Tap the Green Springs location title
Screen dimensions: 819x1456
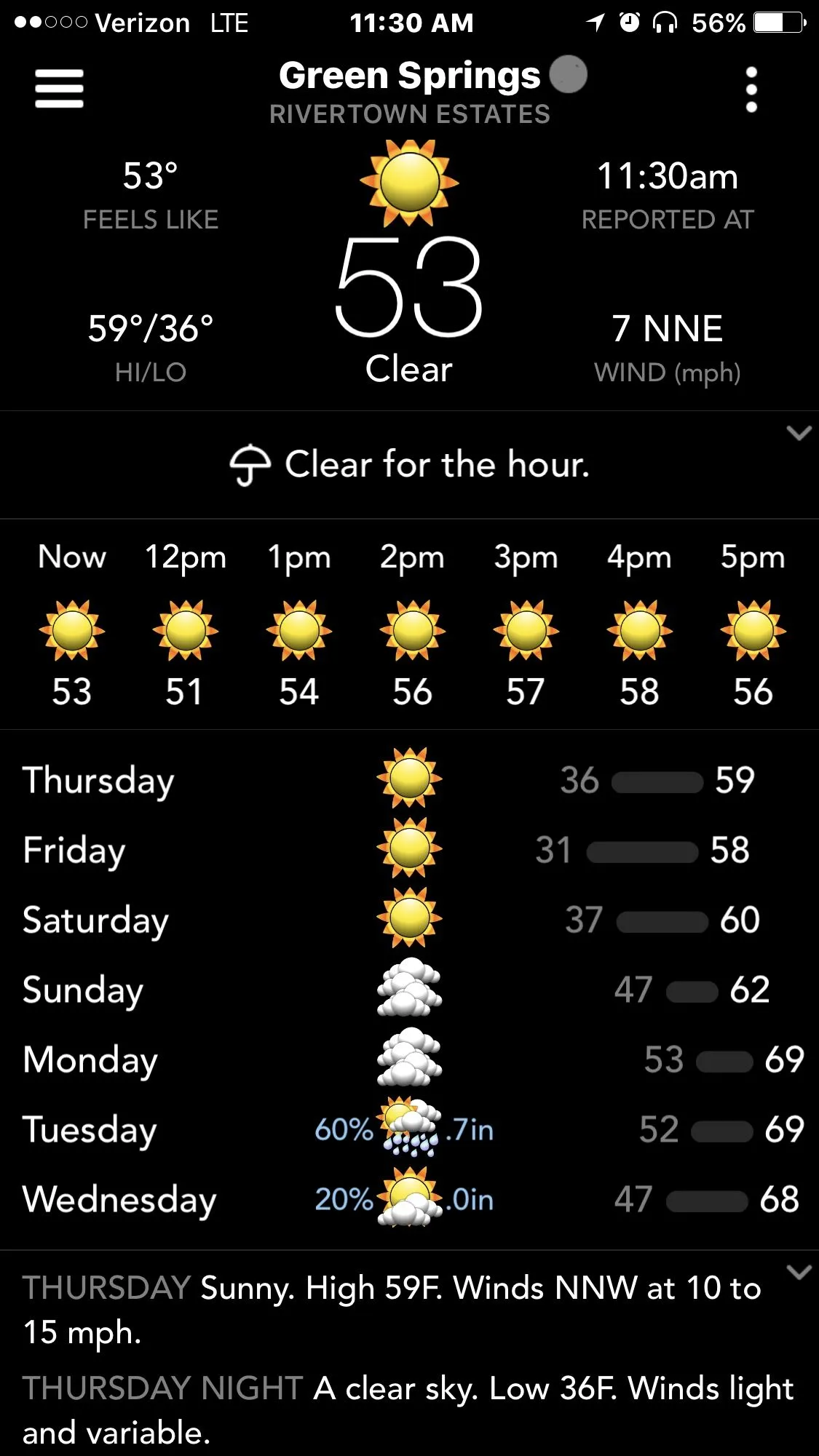(x=409, y=76)
